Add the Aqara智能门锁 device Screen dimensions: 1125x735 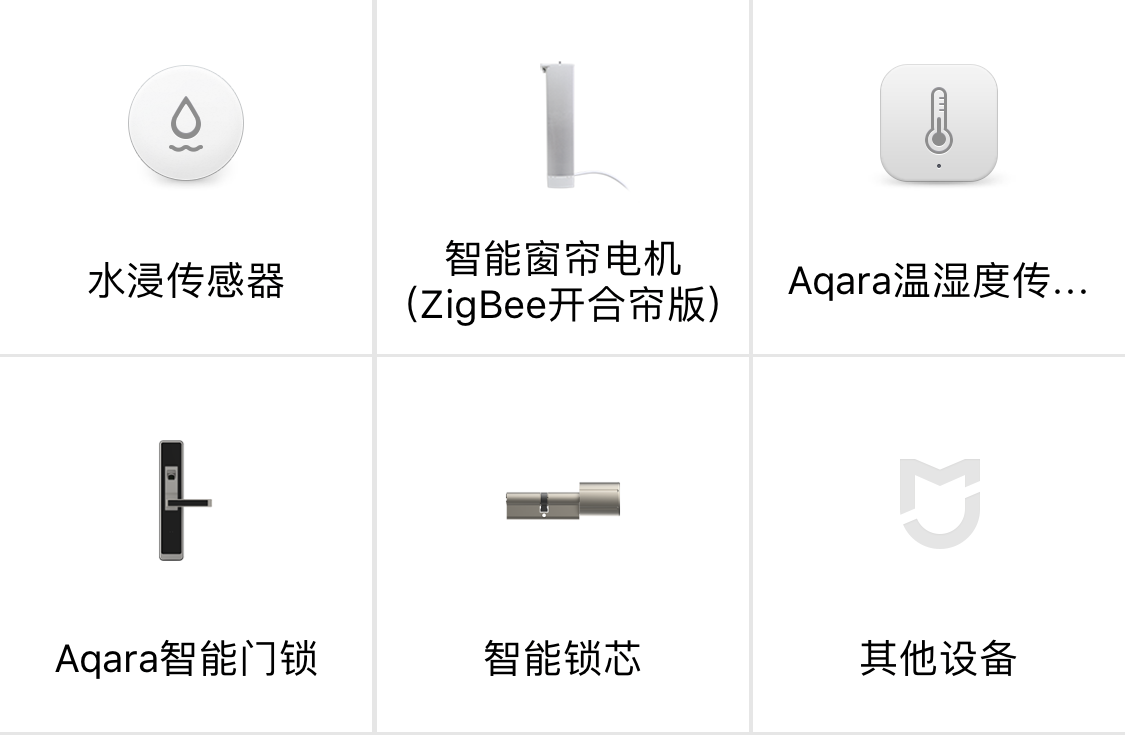tap(186, 545)
